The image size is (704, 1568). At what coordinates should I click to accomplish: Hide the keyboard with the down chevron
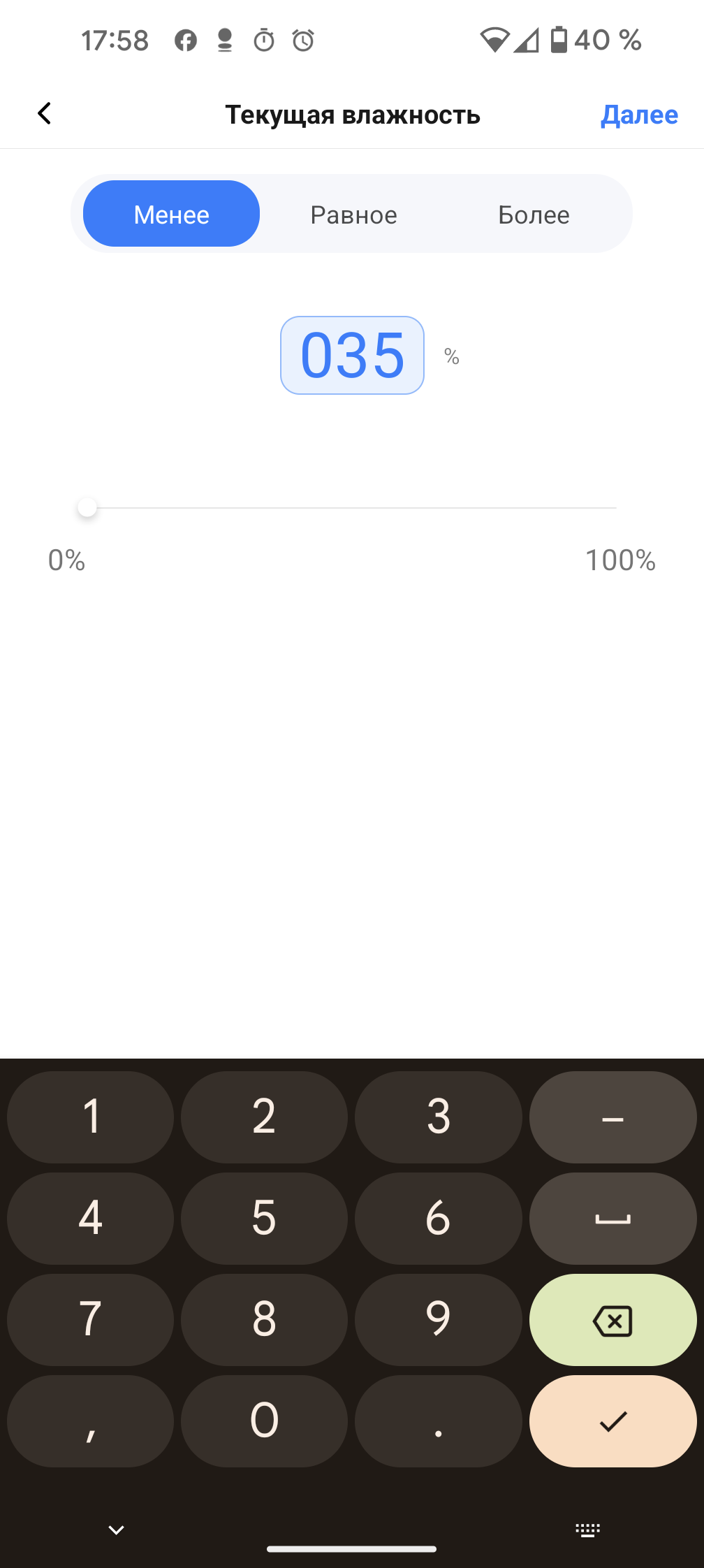point(116,1530)
